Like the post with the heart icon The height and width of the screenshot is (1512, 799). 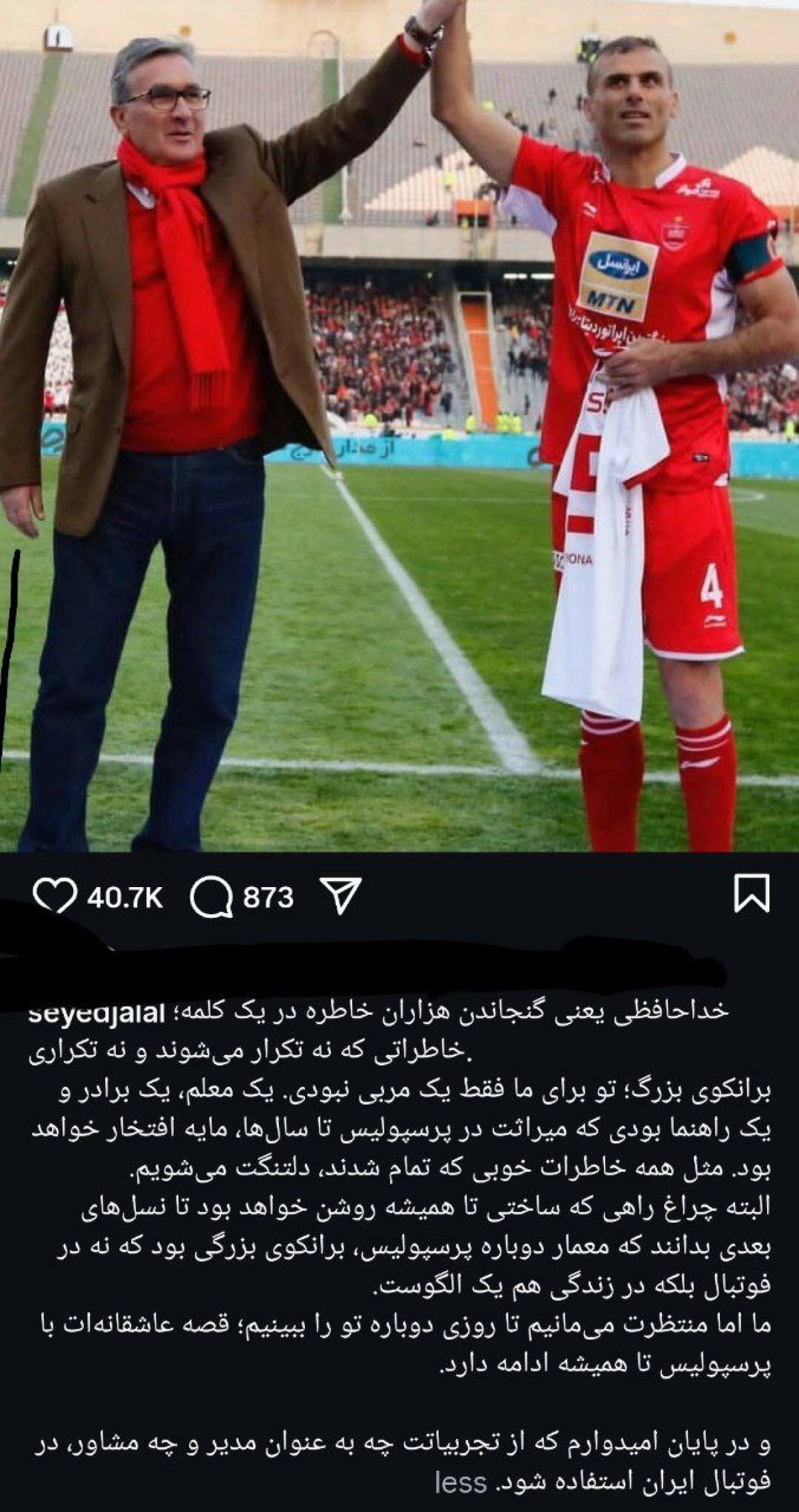[x=55, y=897]
